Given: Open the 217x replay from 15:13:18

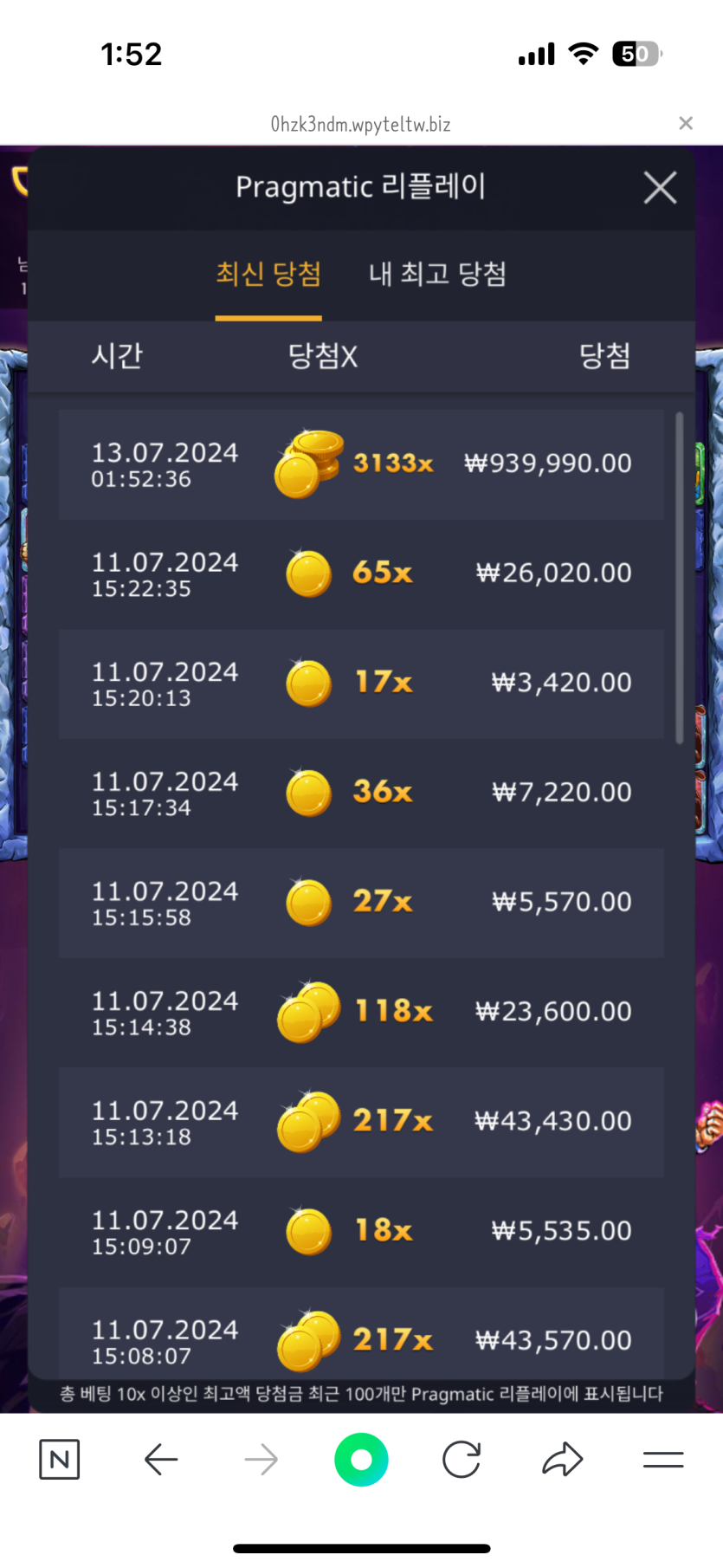Looking at the screenshot, I should [361, 1122].
